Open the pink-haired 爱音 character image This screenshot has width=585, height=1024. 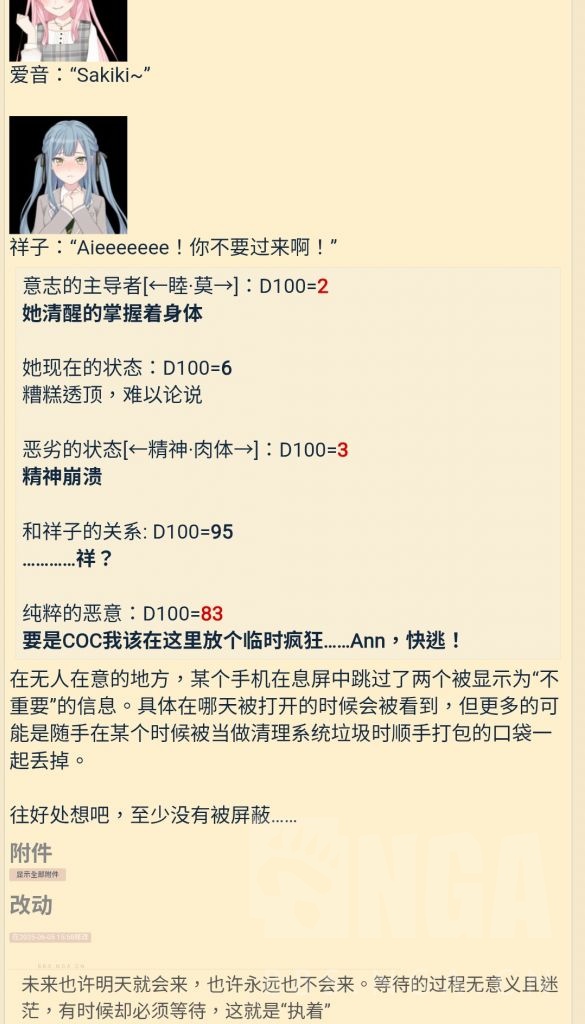[x=68, y=31]
